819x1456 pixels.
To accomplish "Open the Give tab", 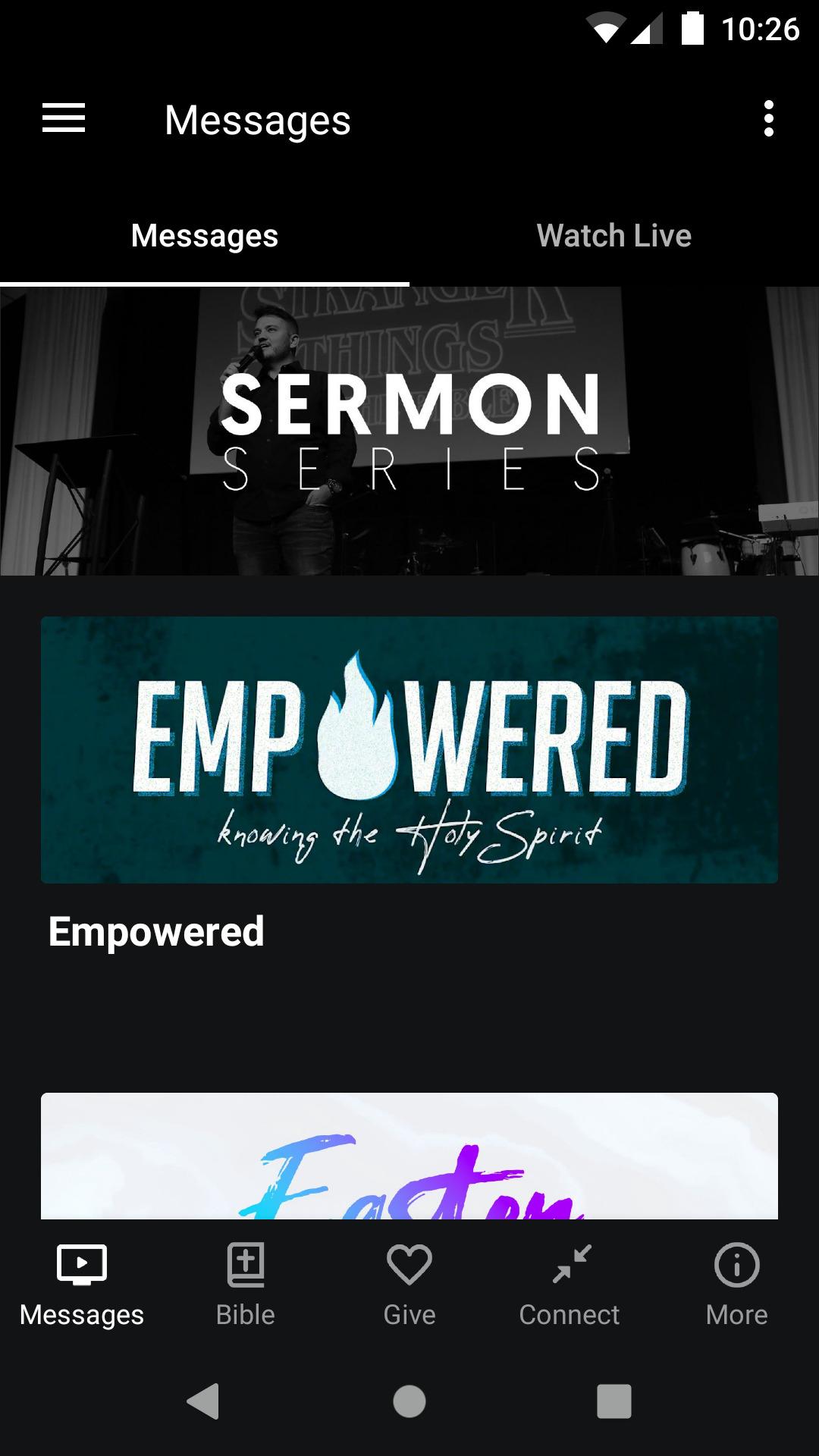I will [x=409, y=1285].
